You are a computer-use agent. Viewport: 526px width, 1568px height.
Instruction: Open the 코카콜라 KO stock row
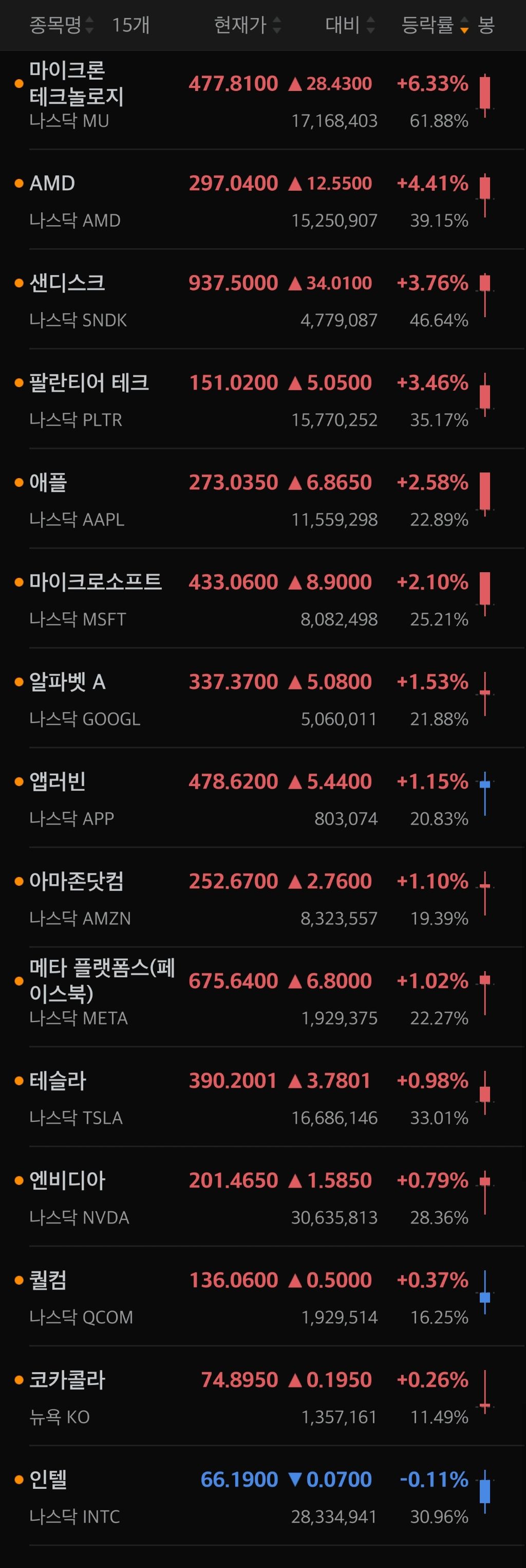point(262,1397)
